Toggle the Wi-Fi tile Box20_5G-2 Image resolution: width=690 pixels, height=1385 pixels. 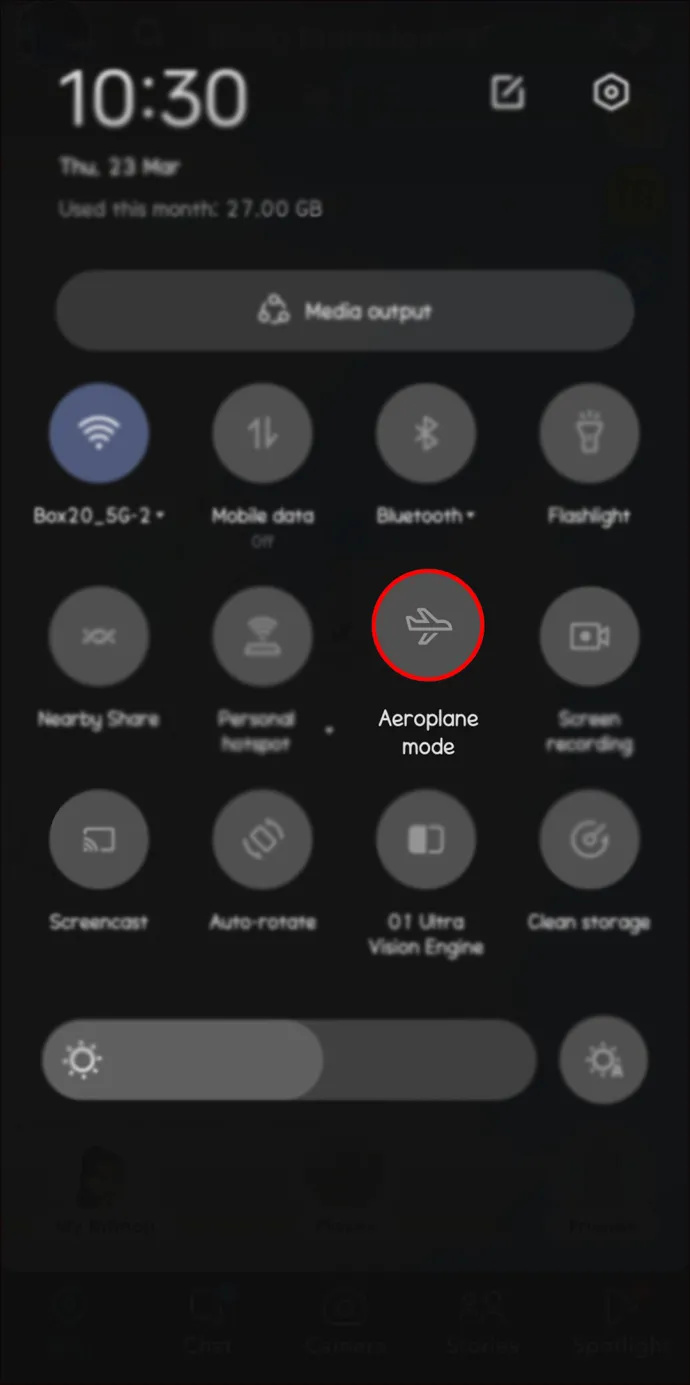[99, 433]
